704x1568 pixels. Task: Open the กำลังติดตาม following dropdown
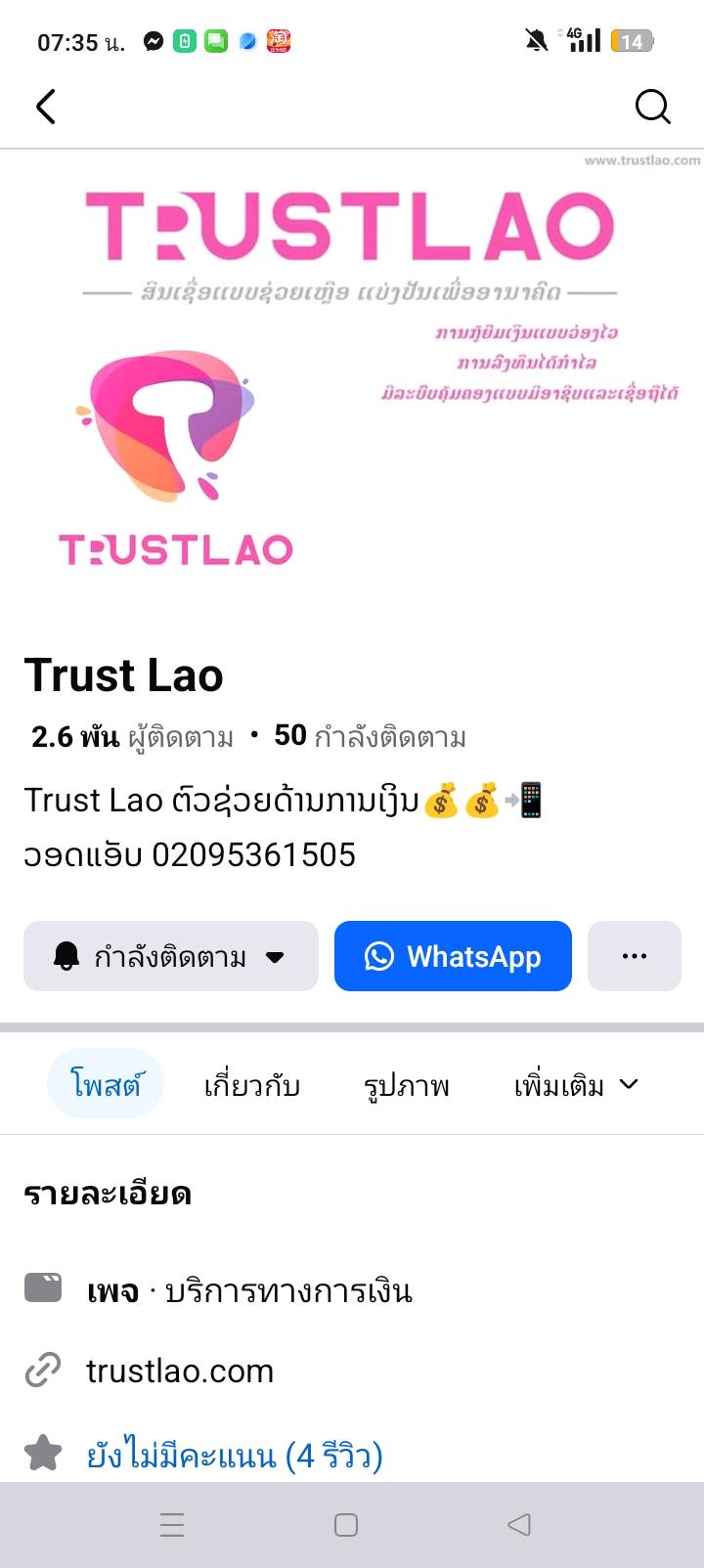(x=171, y=956)
